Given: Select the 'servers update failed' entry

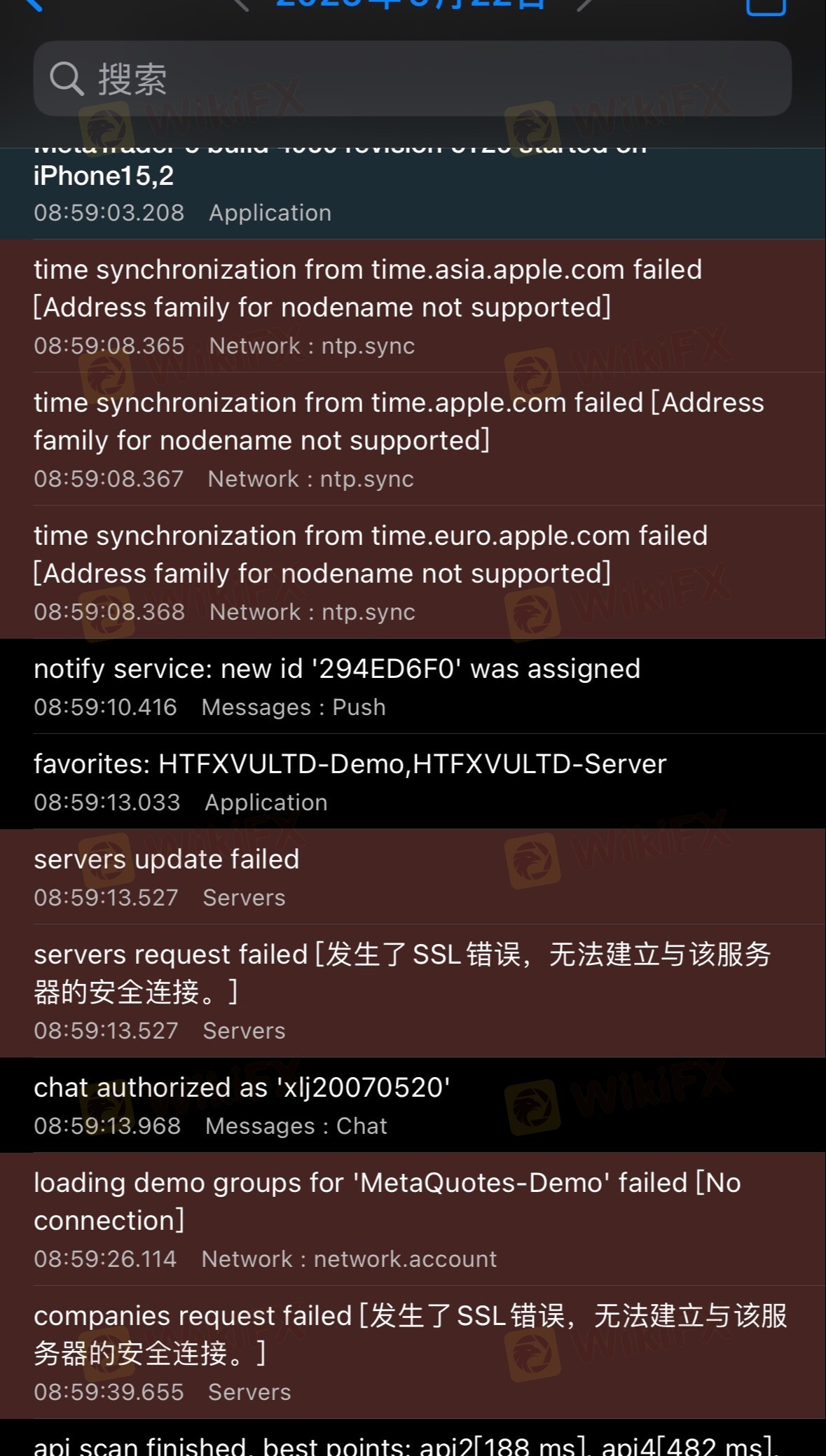Looking at the screenshot, I should point(413,877).
